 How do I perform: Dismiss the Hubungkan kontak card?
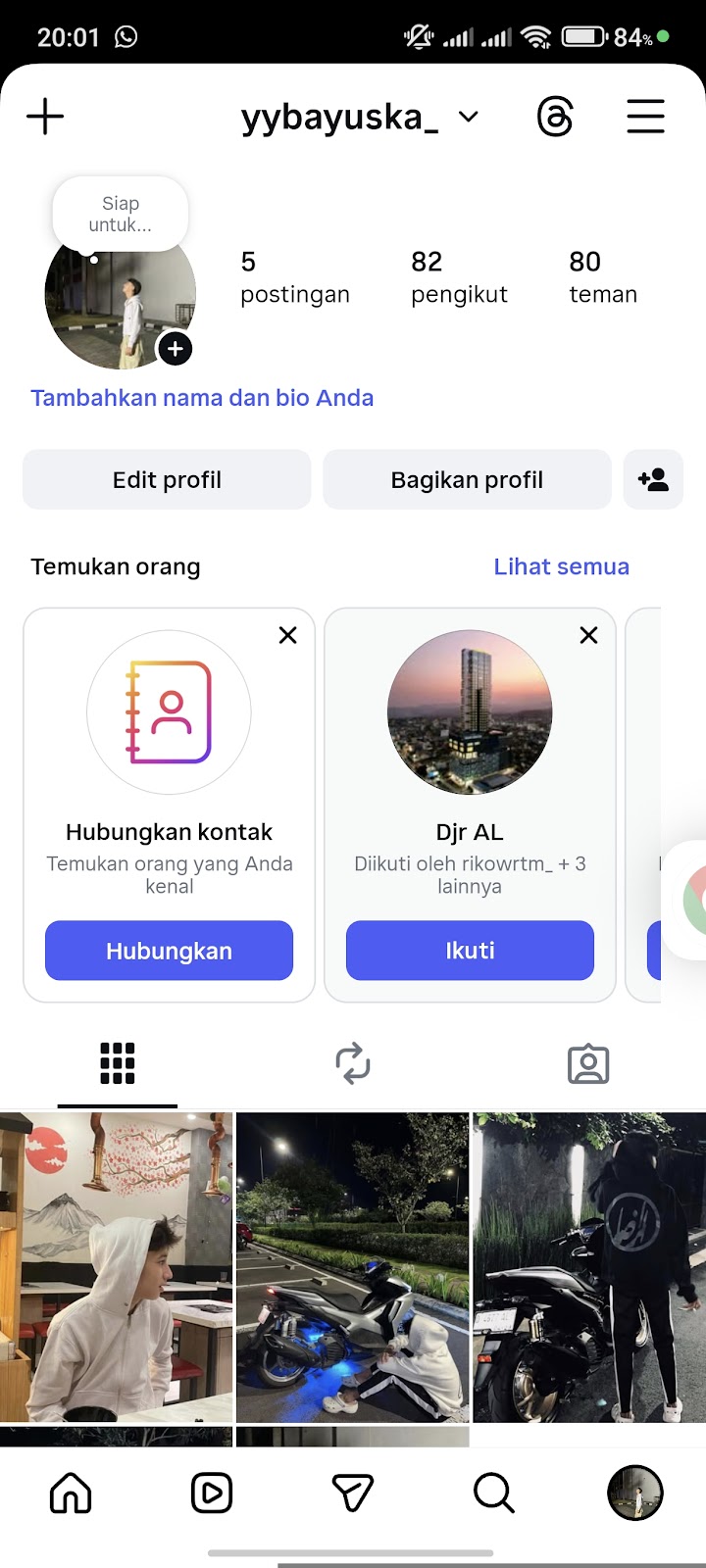point(287,635)
